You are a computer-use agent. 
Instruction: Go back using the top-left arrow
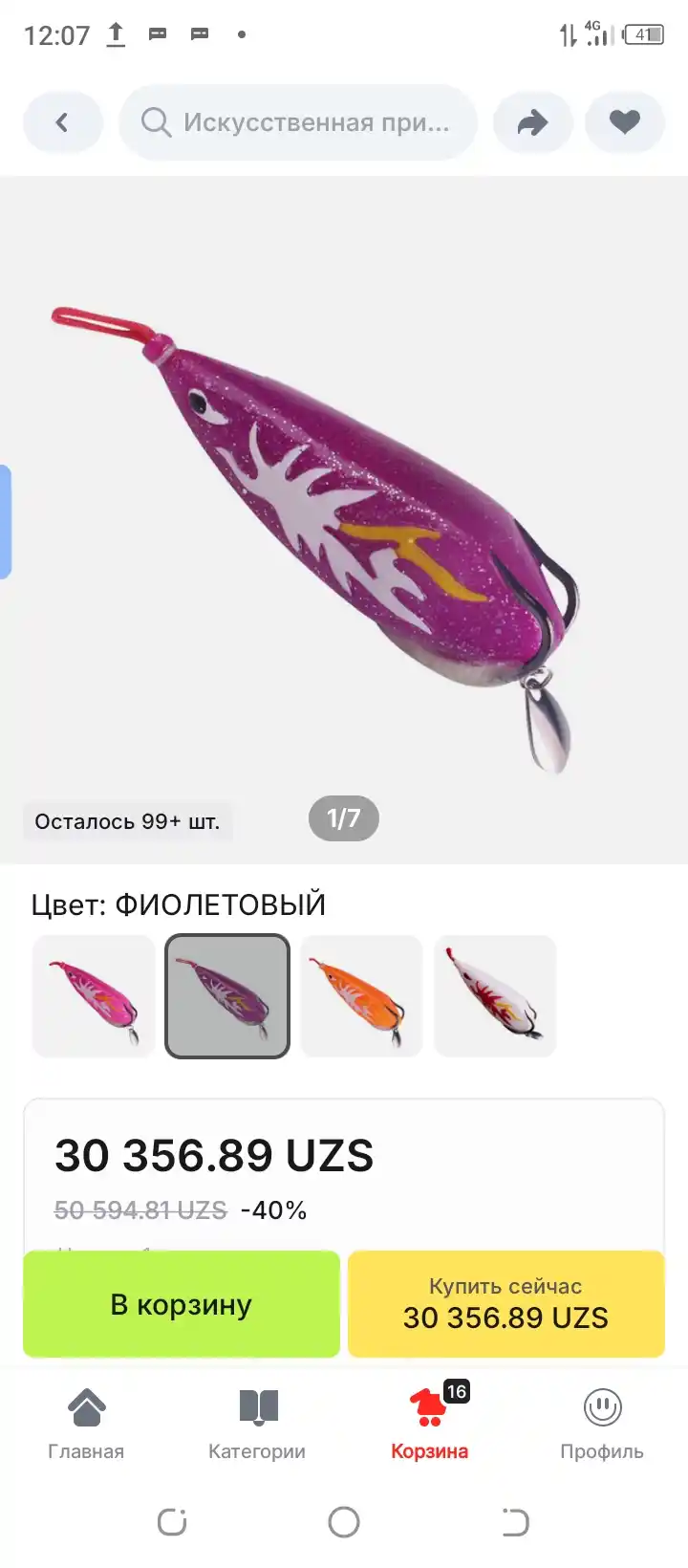pyautogui.click(x=62, y=122)
